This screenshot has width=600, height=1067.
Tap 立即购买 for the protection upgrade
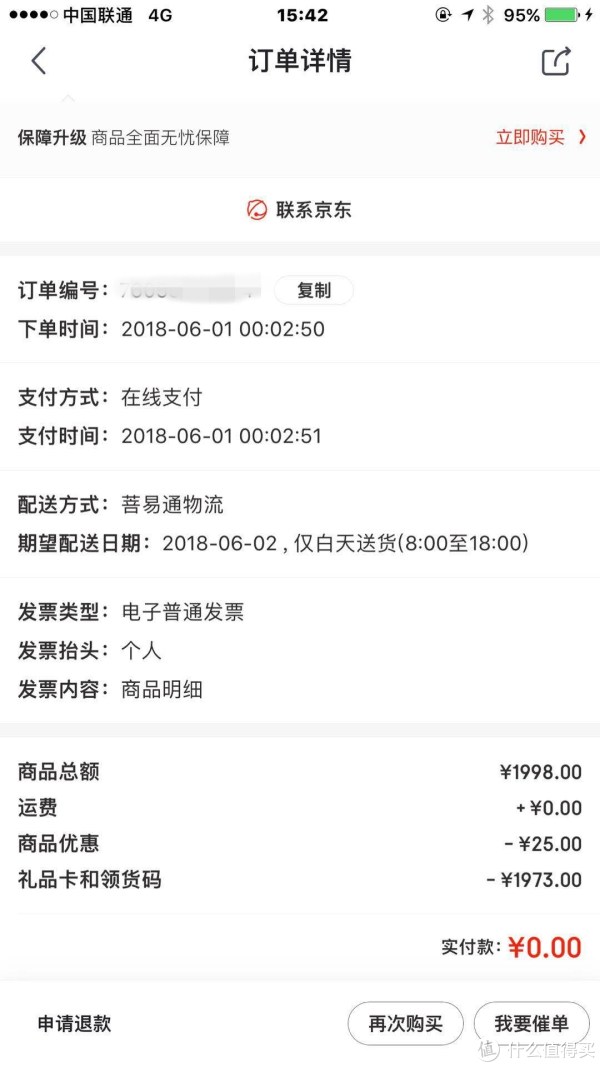tap(541, 137)
